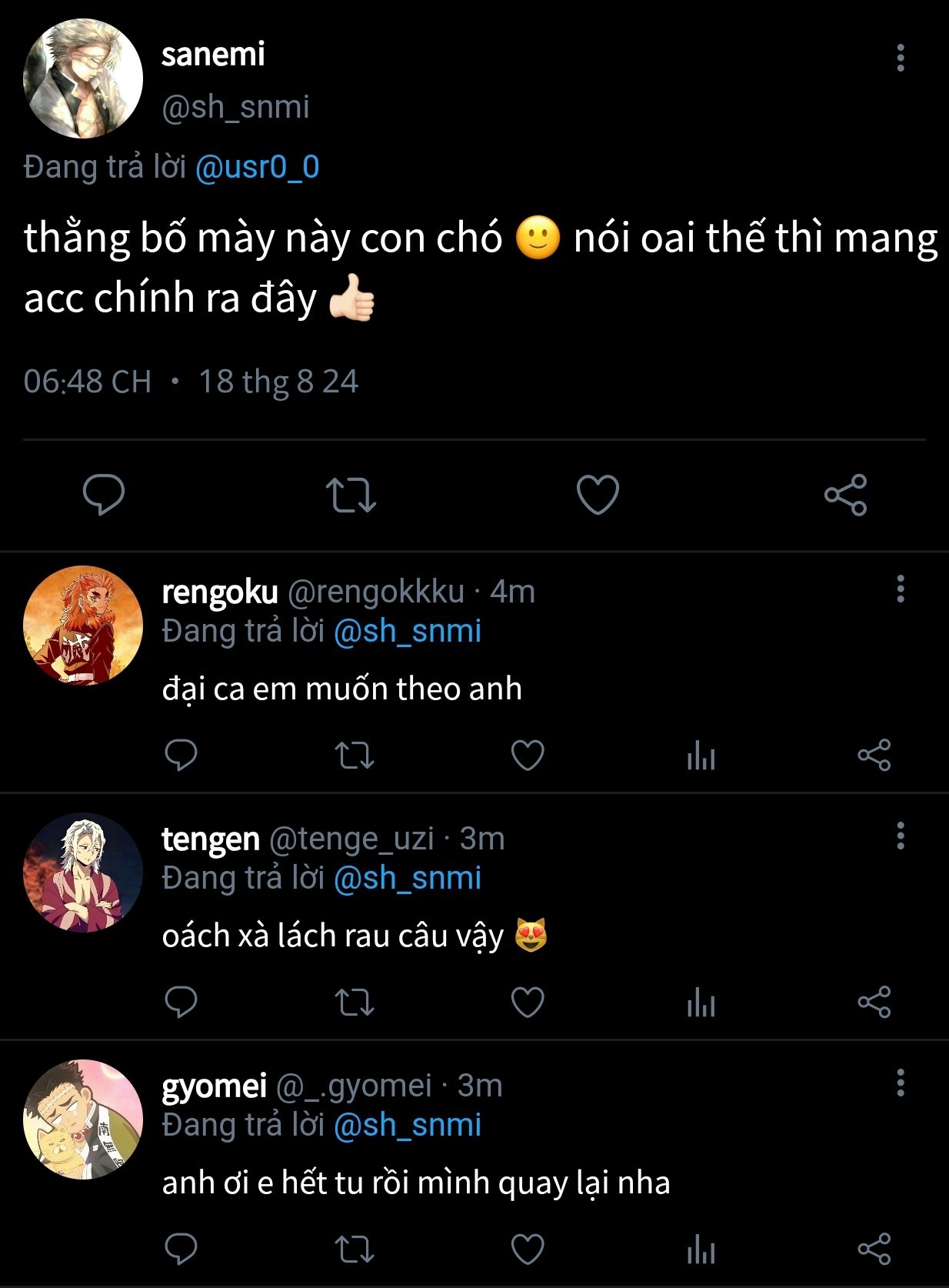Like gyomei's reply

[528, 1249]
